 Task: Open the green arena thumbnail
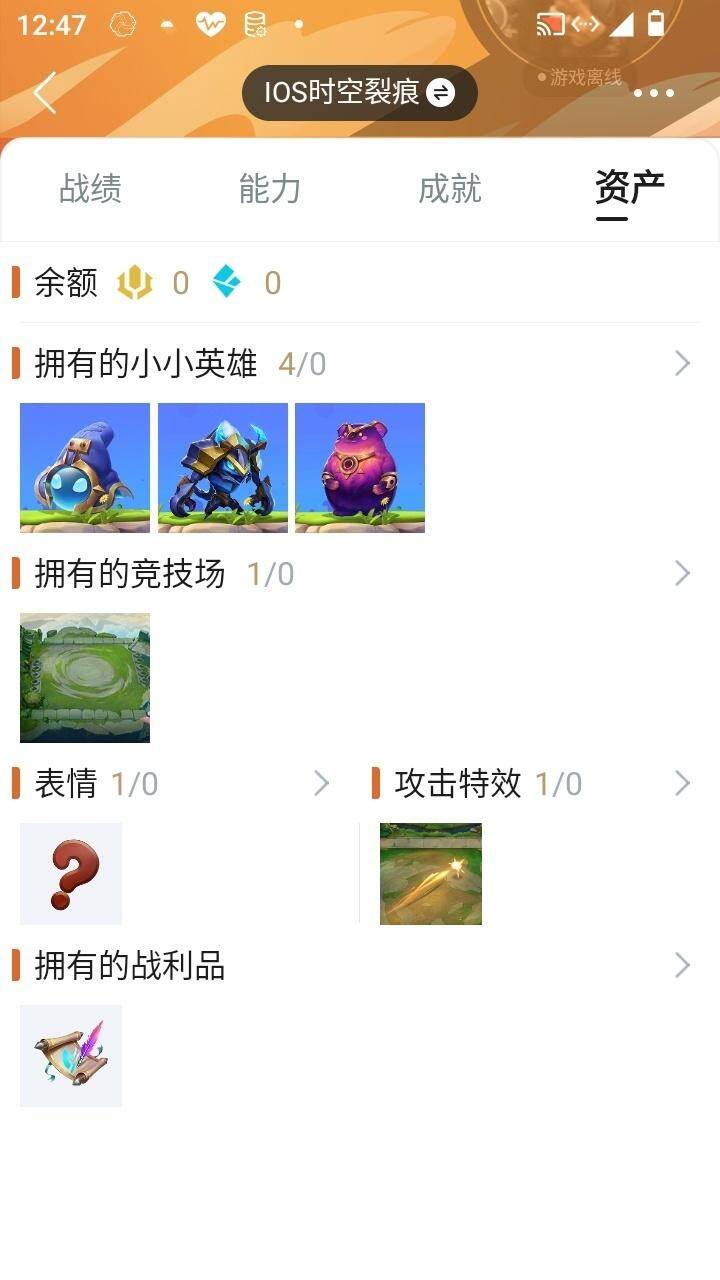point(84,677)
